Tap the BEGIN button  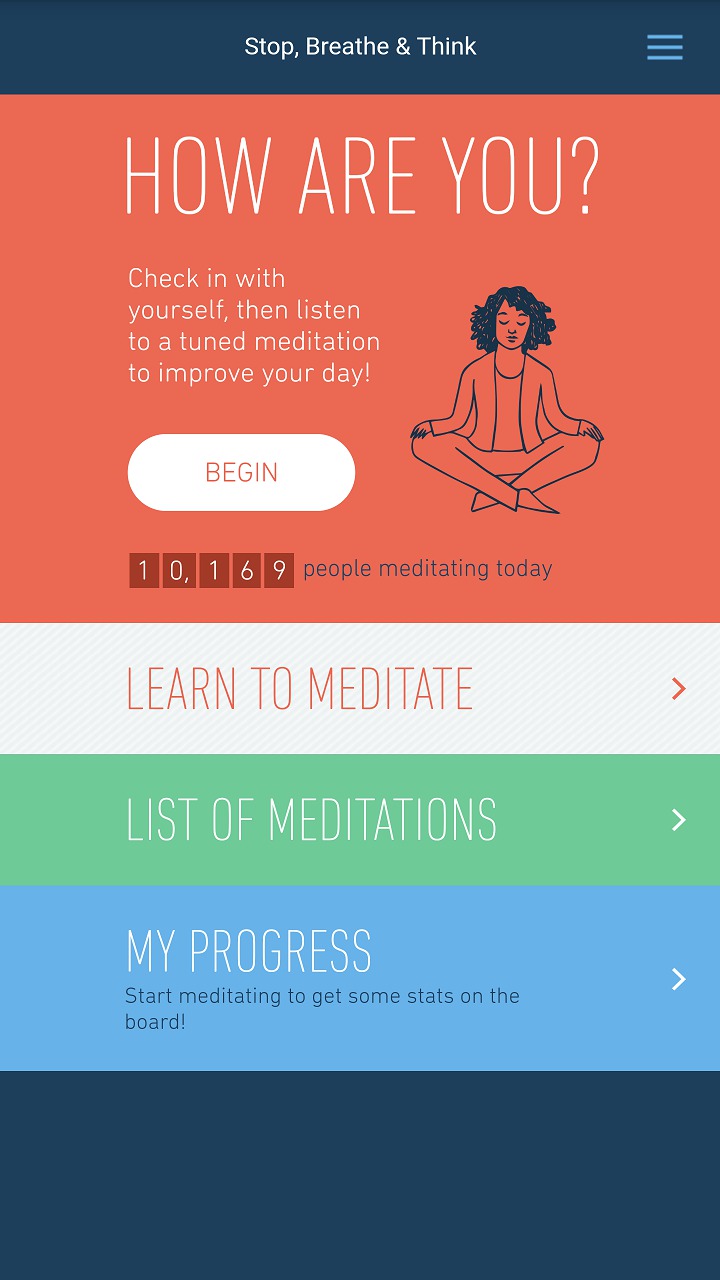(x=241, y=472)
